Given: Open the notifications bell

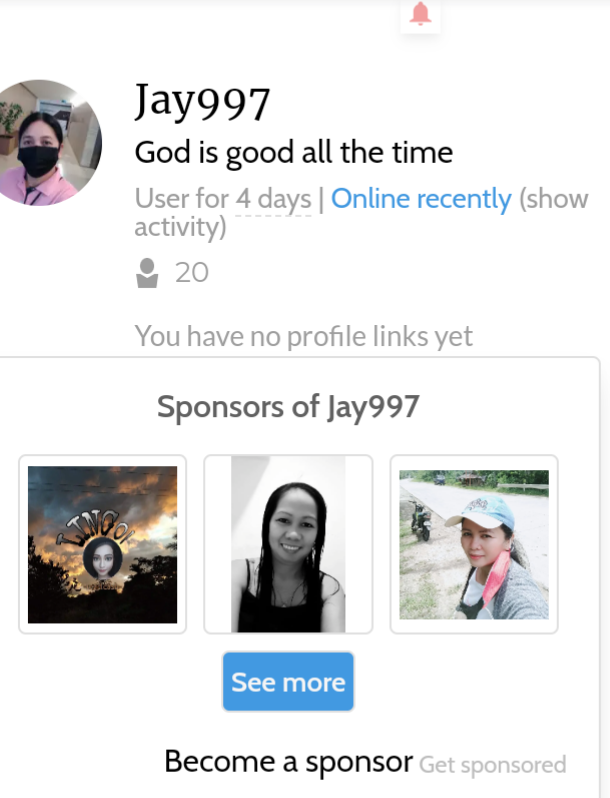Looking at the screenshot, I should [420, 14].
